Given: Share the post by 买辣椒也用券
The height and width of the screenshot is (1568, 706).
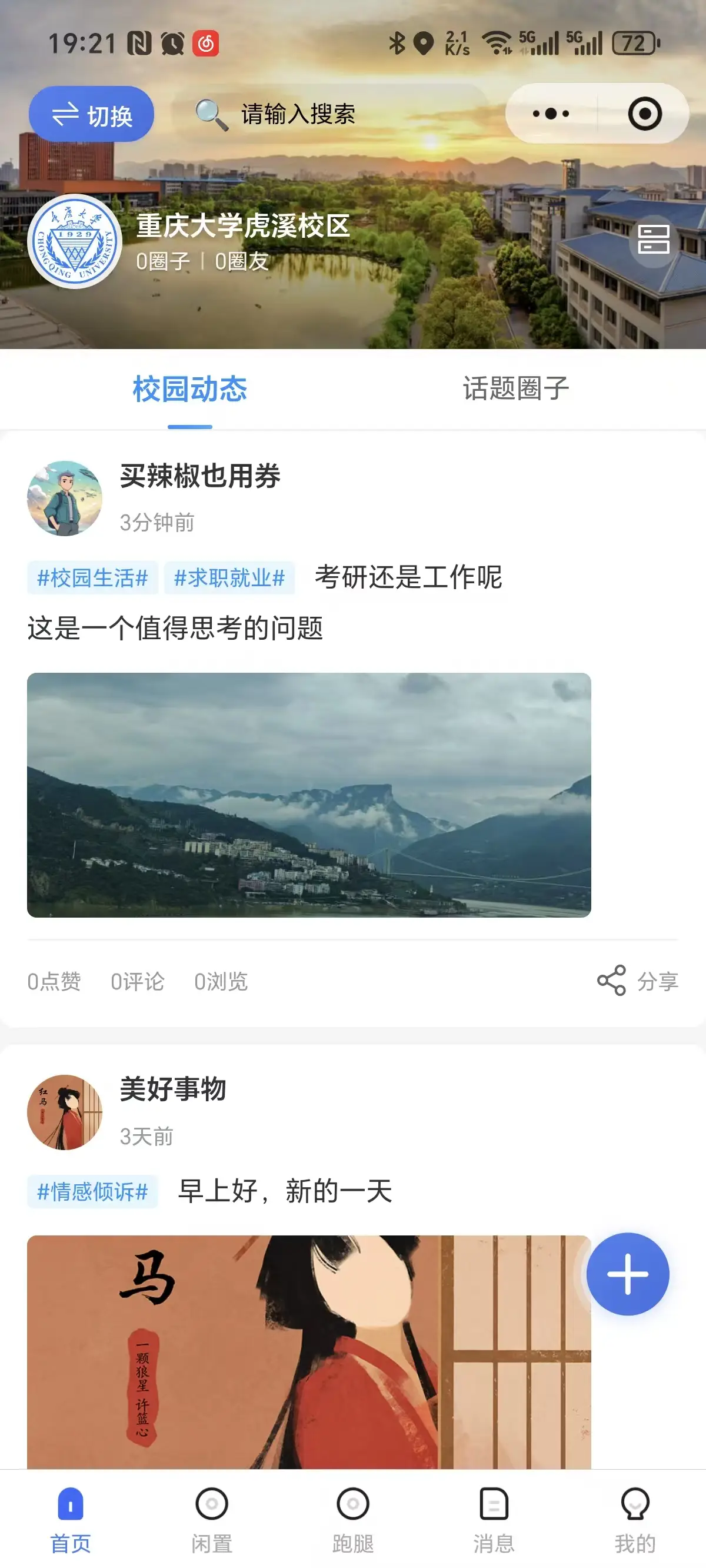Looking at the screenshot, I should pyautogui.click(x=637, y=981).
